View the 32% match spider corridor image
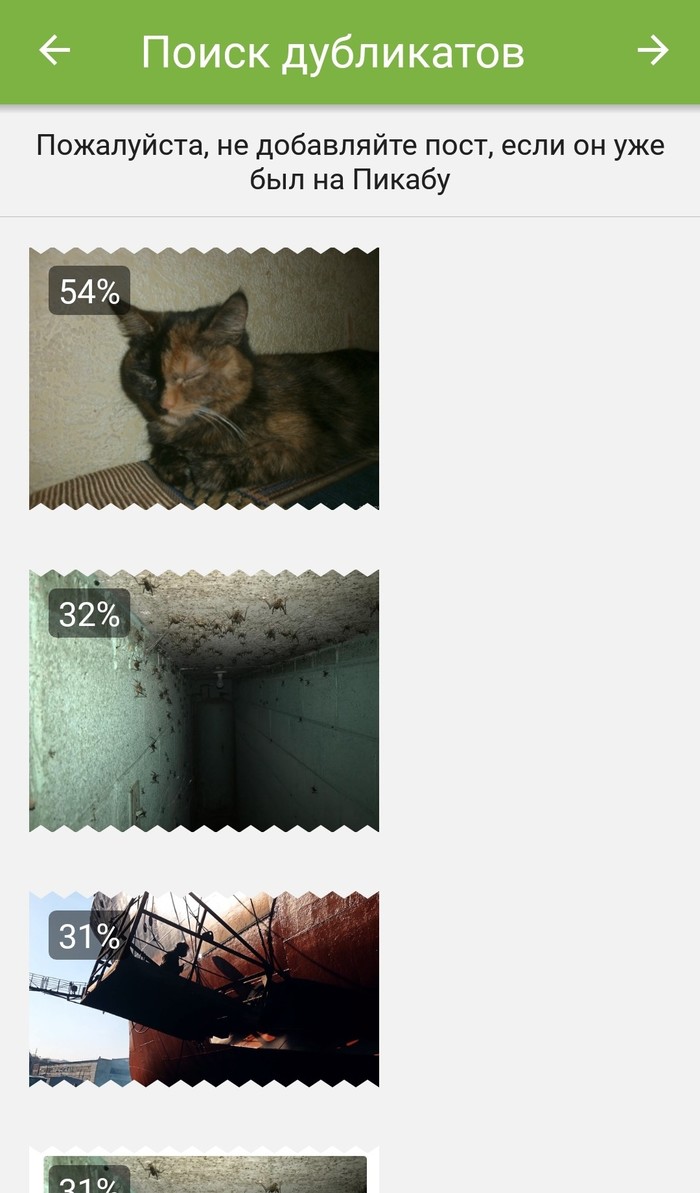 [x=204, y=700]
